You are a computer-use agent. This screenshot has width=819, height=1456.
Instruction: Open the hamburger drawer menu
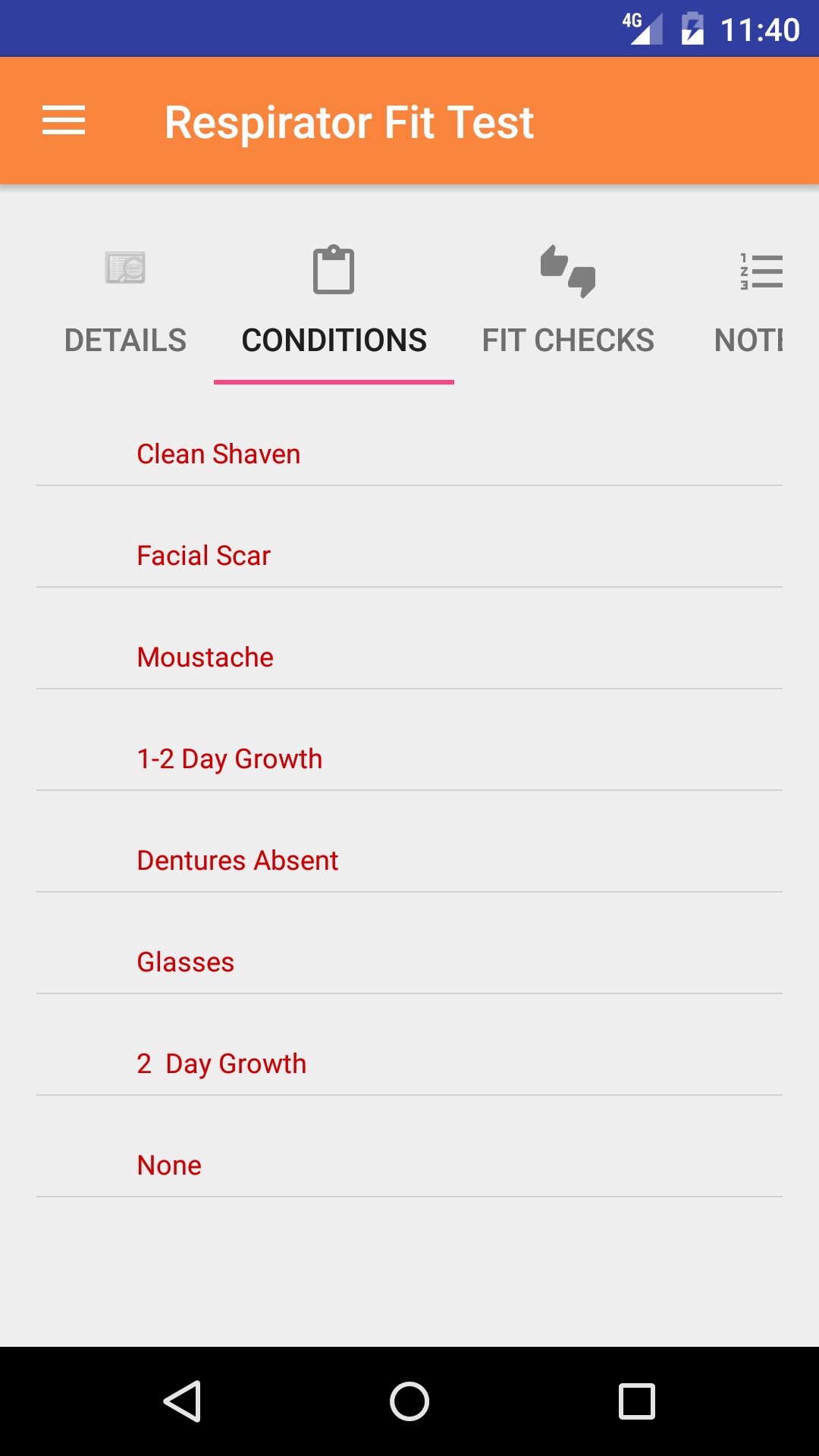tap(64, 121)
